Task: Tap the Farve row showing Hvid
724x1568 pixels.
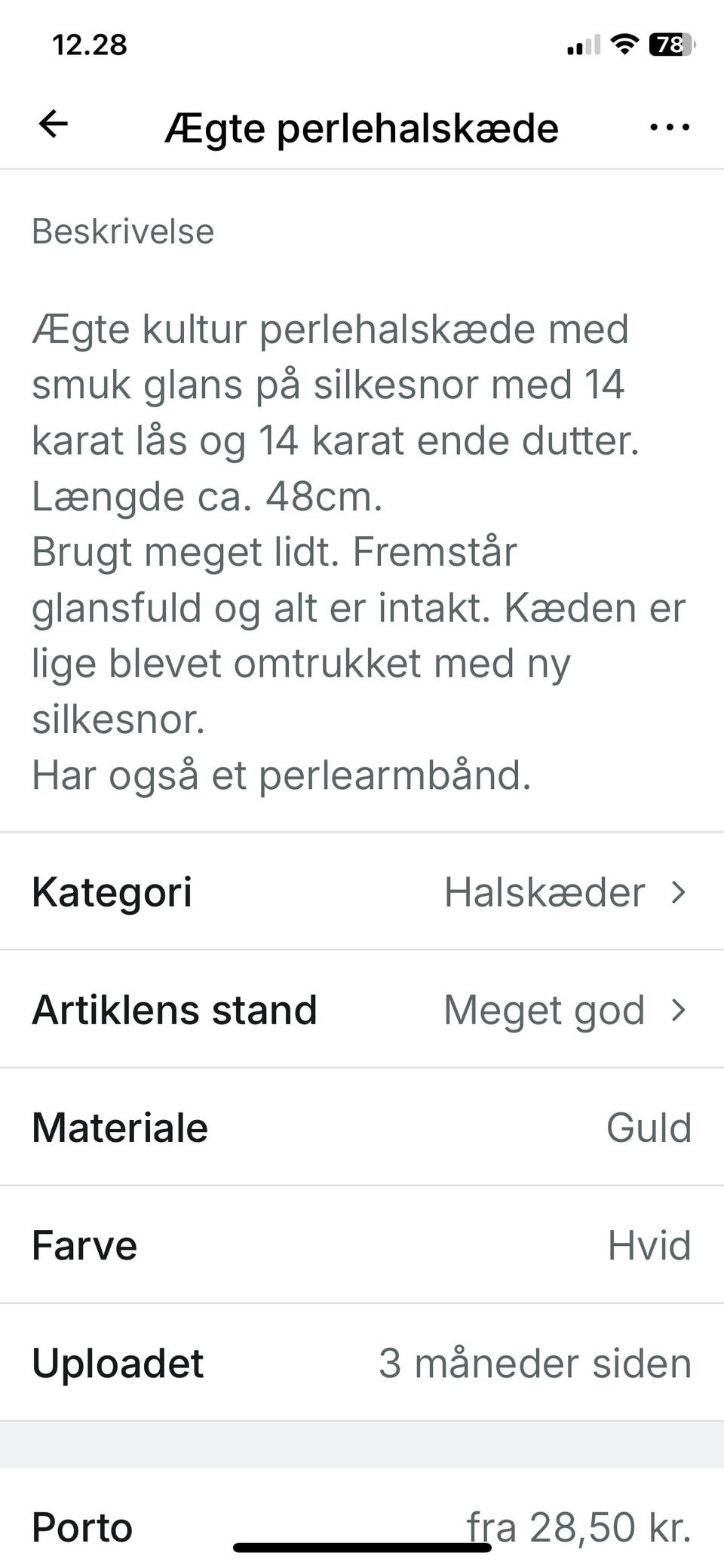Action: [x=362, y=1245]
